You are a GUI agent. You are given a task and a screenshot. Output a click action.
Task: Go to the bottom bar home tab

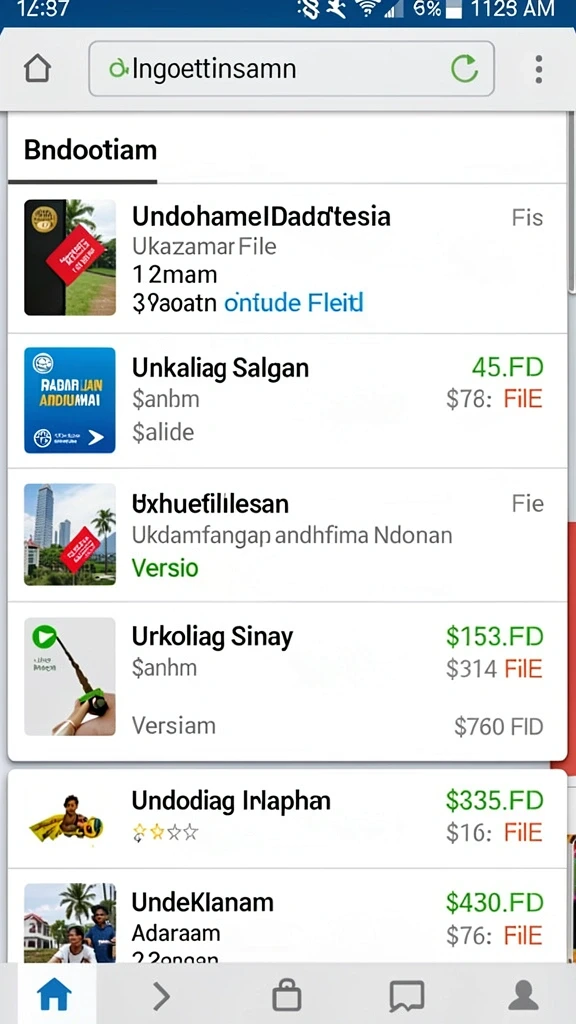55,996
